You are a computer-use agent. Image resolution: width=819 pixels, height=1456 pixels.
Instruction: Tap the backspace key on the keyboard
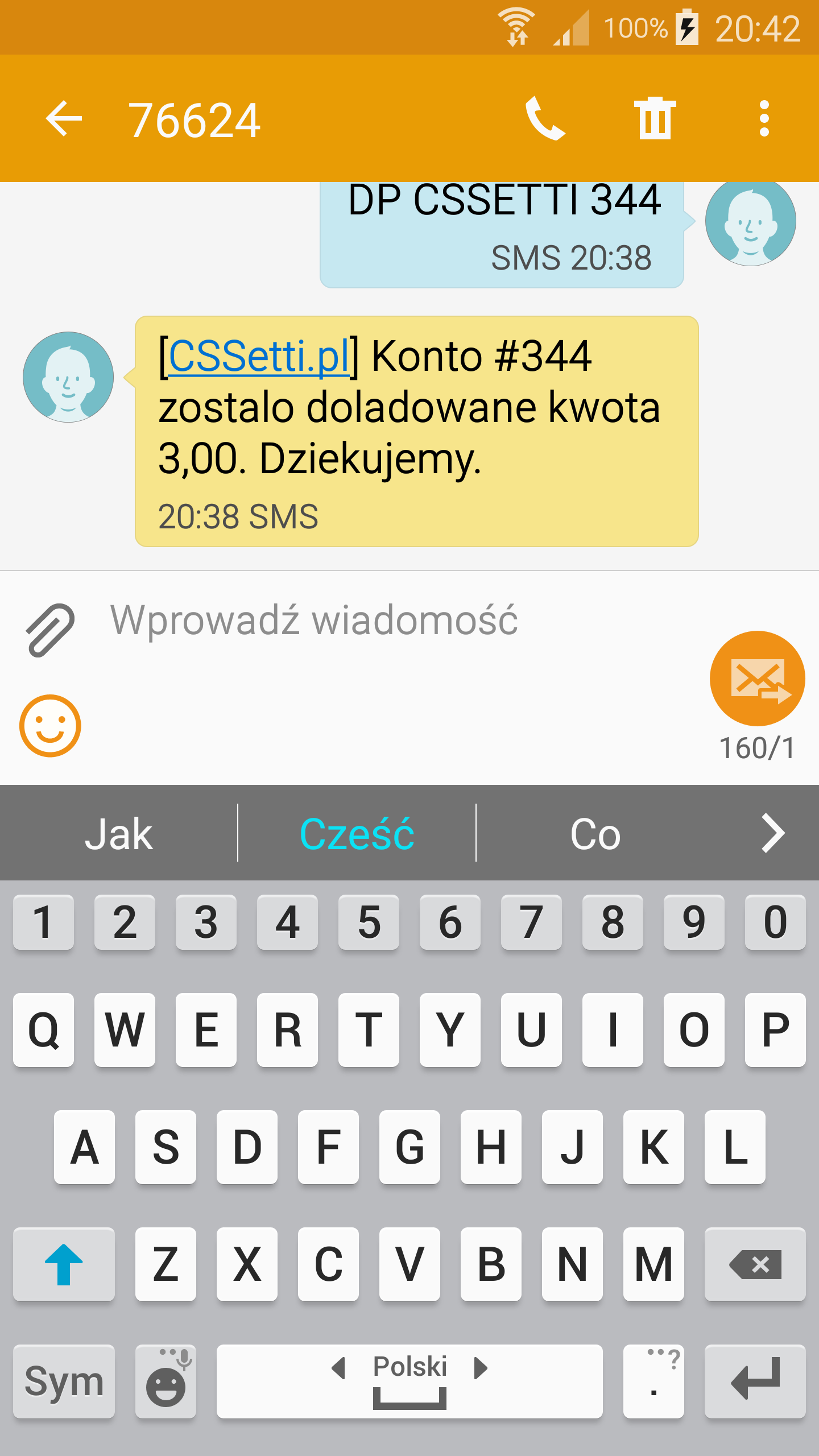point(755,1264)
